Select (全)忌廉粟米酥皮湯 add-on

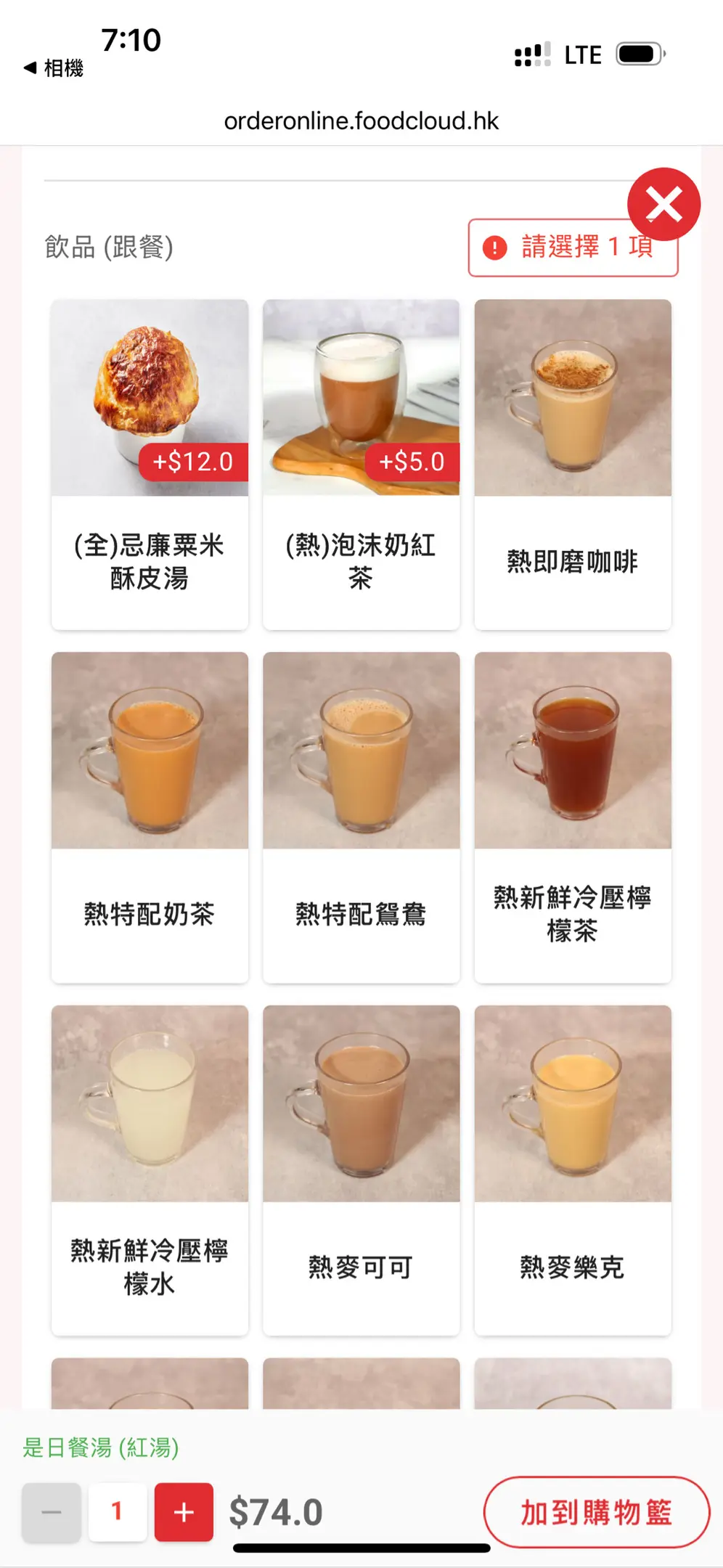pyautogui.click(x=150, y=465)
